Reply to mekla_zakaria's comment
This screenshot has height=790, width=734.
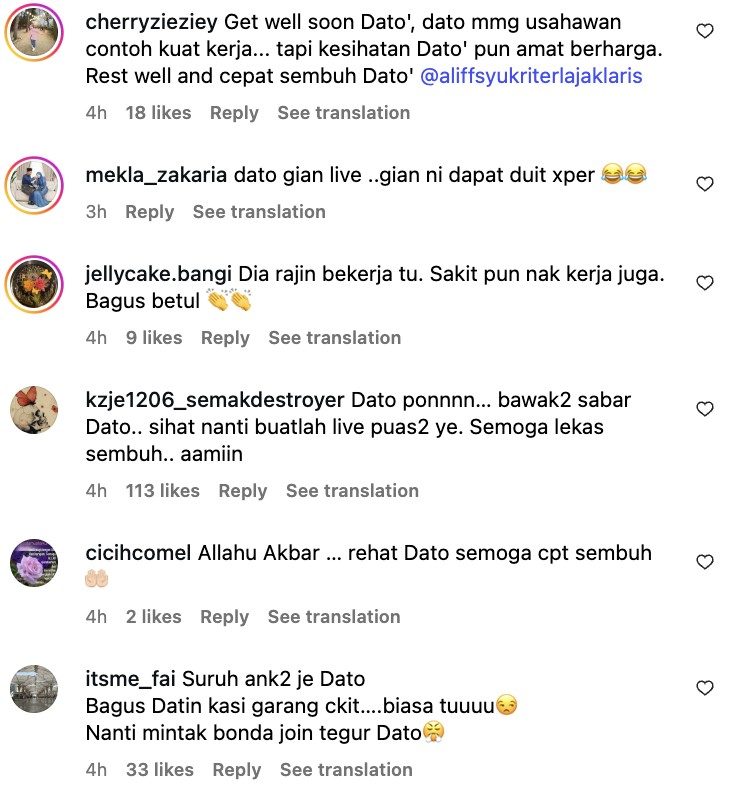point(149,212)
